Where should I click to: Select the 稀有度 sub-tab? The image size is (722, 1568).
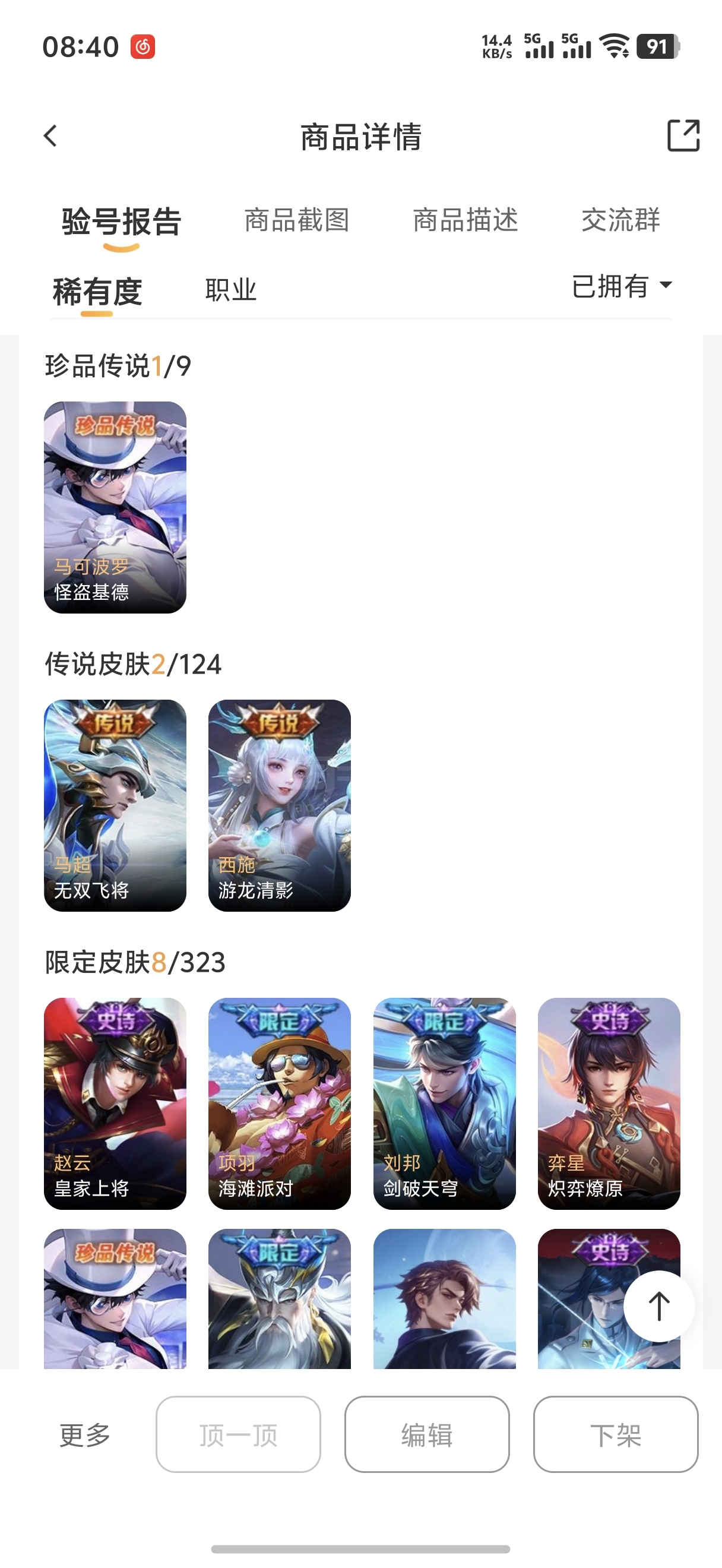97,292
